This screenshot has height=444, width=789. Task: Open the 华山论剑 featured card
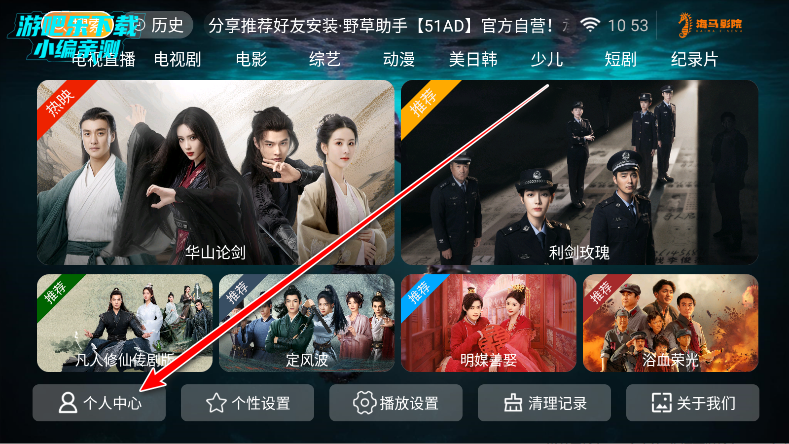coord(214,173)
